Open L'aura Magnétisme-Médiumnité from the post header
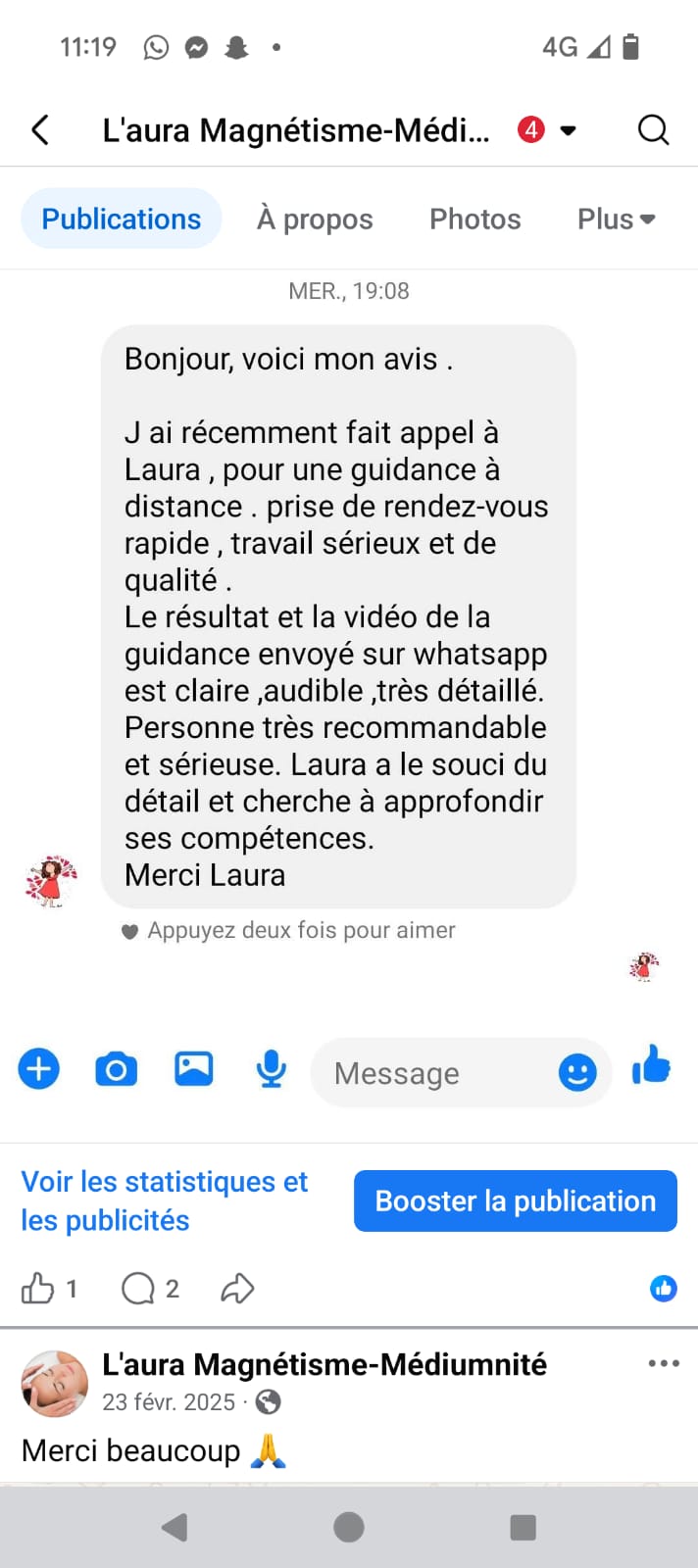Screen dimensions: 698x1568 (x=324, y=1364)
